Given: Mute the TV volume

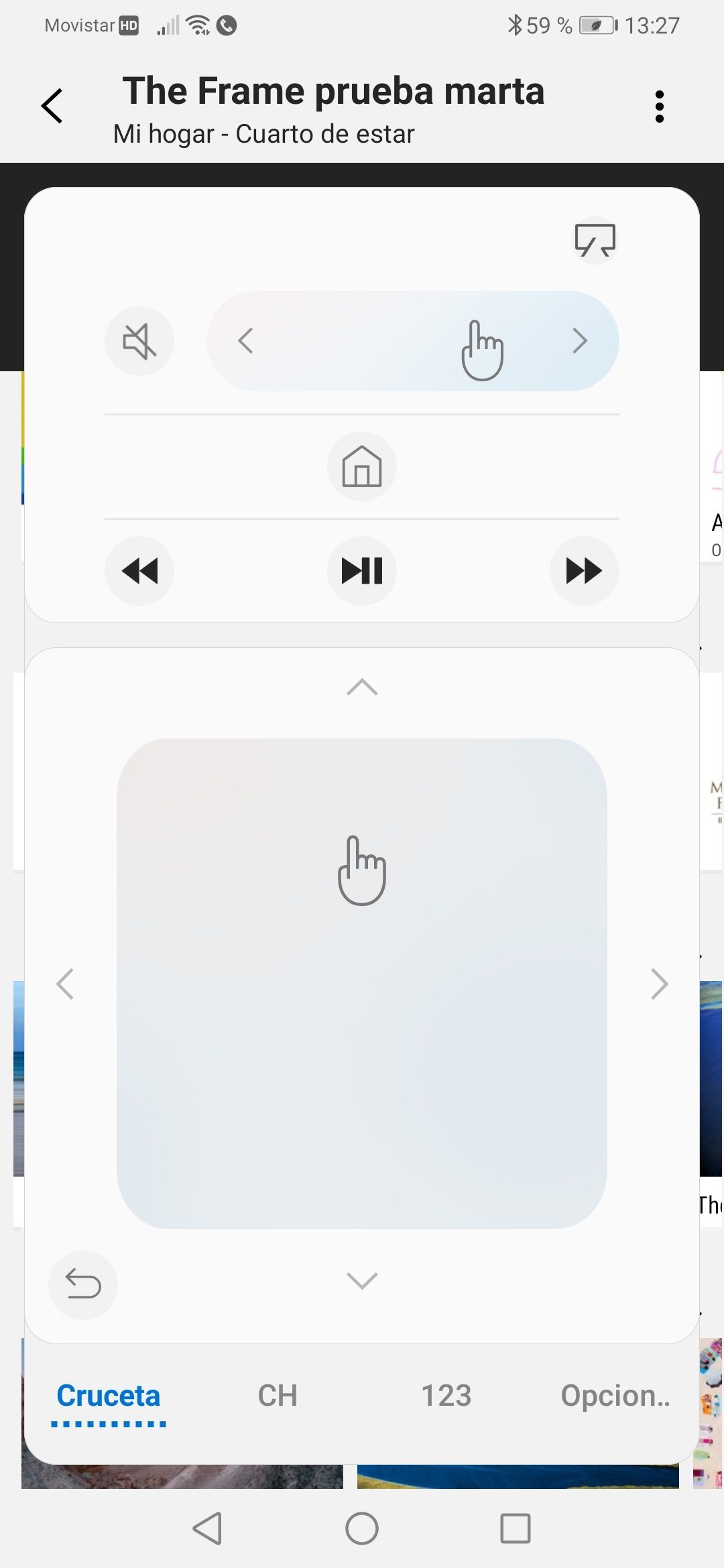Looking at the screenshot, I should (x=139, y=341).
